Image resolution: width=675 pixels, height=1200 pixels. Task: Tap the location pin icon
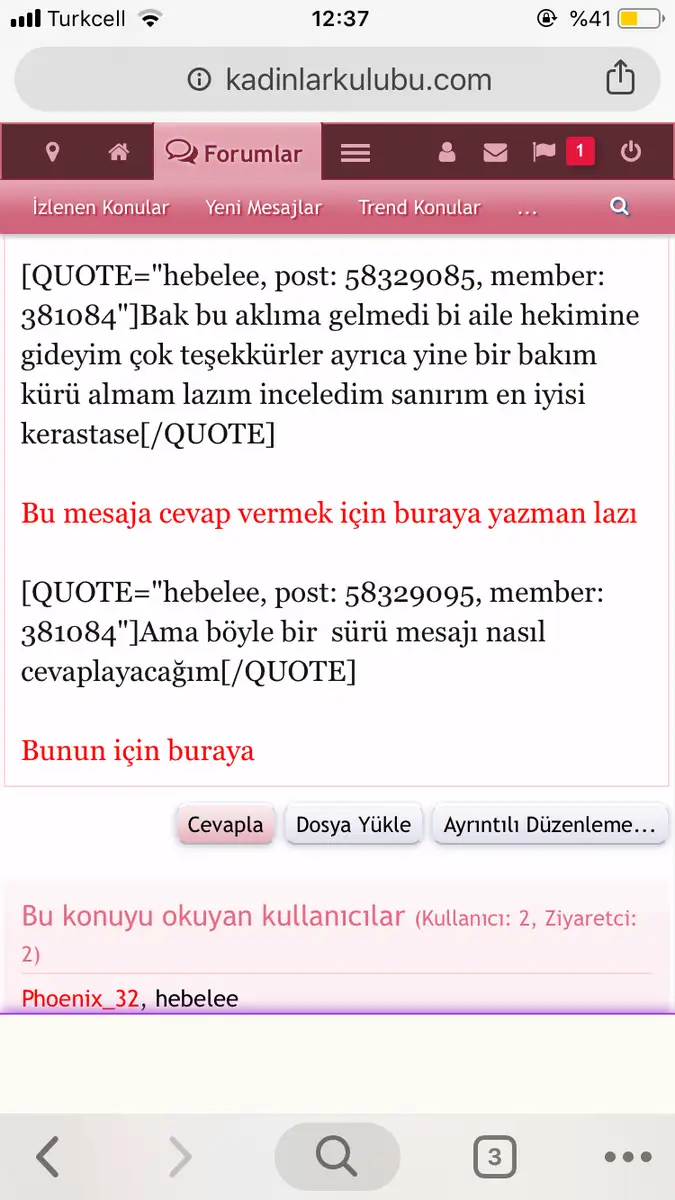[53, 152]
